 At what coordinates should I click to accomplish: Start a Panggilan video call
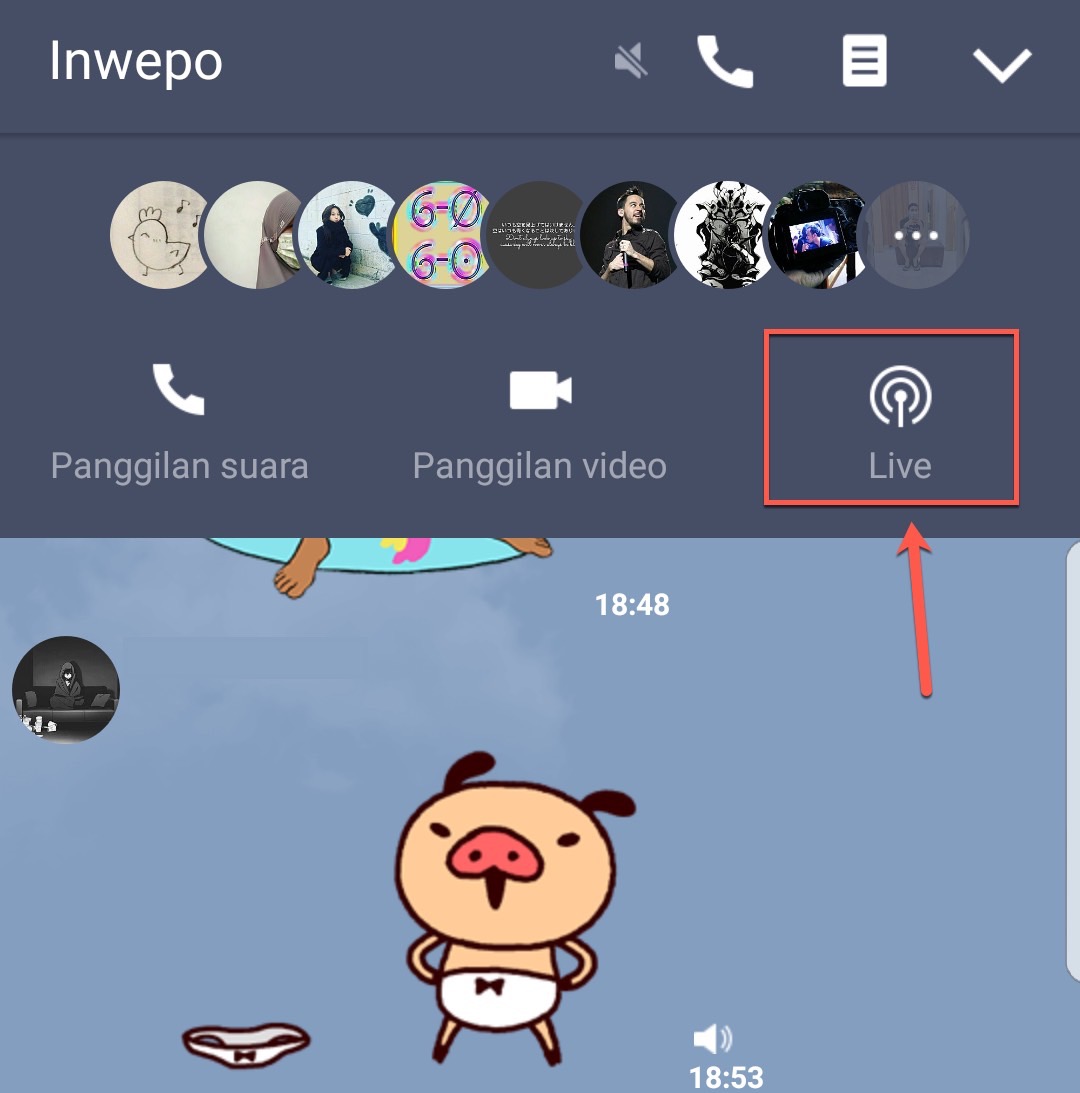point(540,420)
